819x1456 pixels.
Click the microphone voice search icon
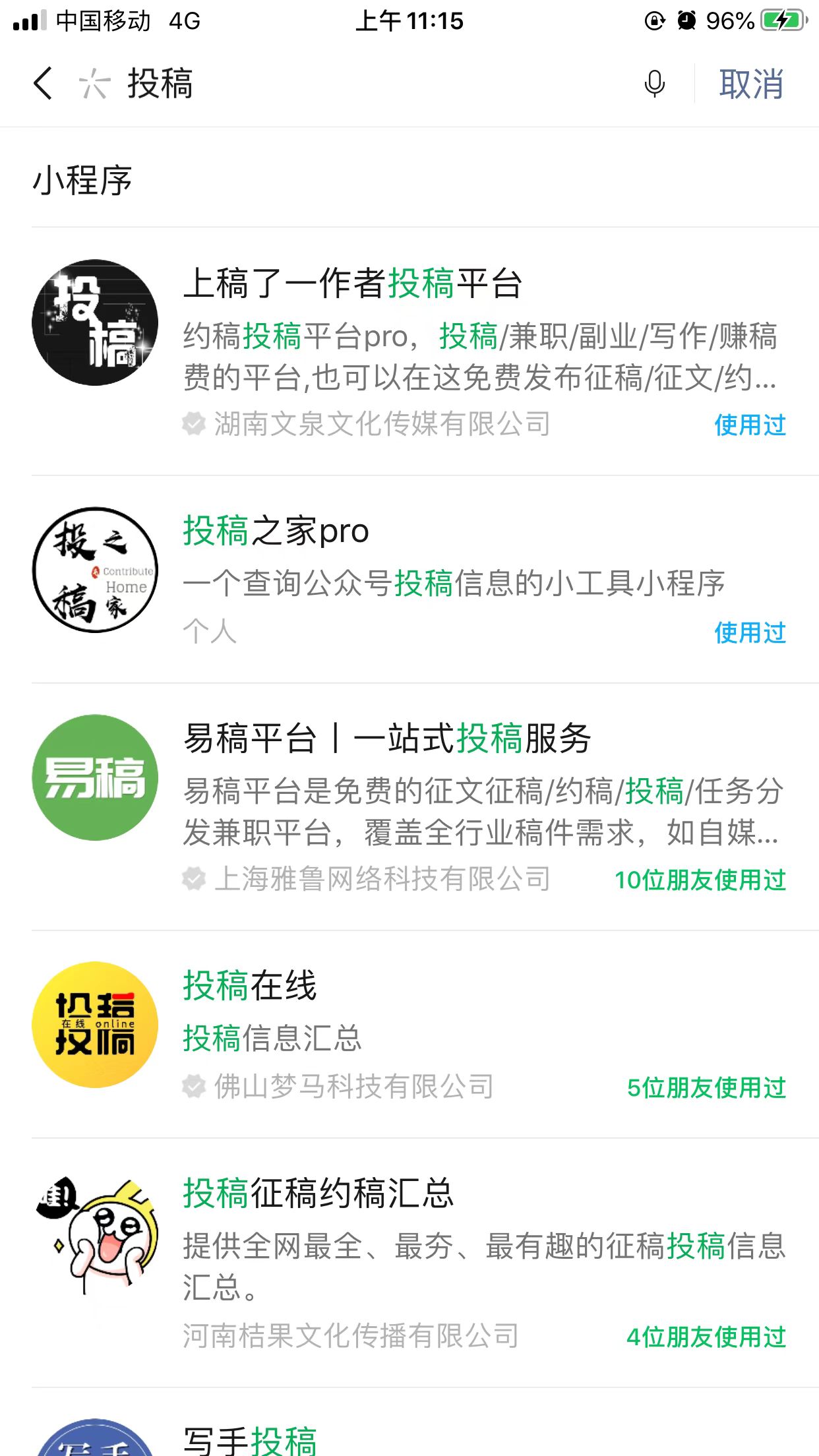[x=654, y=84]
